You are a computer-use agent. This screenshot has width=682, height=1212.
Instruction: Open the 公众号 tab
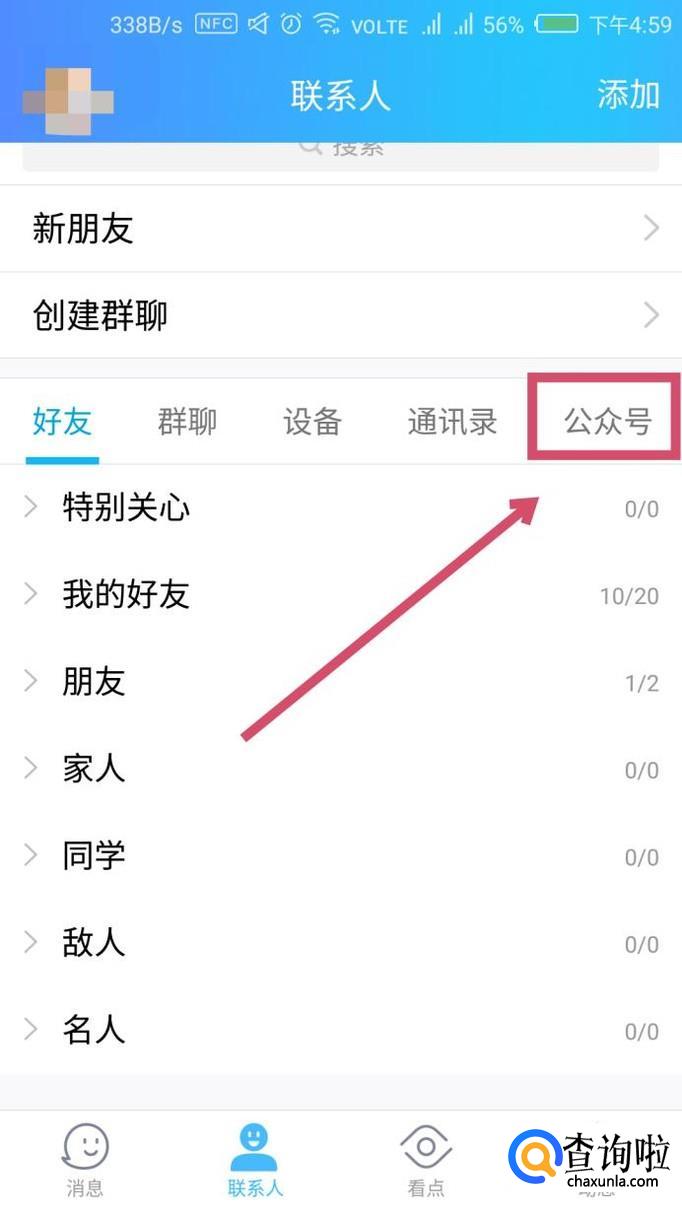pyautogui.click(x=606, y=421)
